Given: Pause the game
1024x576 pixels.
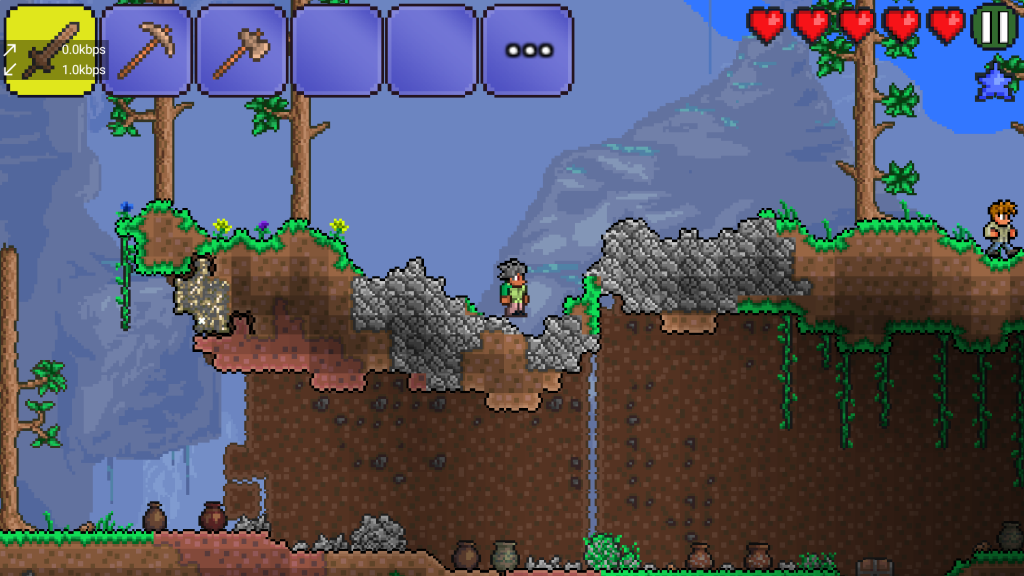Looking at the screenshot, I should (x=995, y=27).
